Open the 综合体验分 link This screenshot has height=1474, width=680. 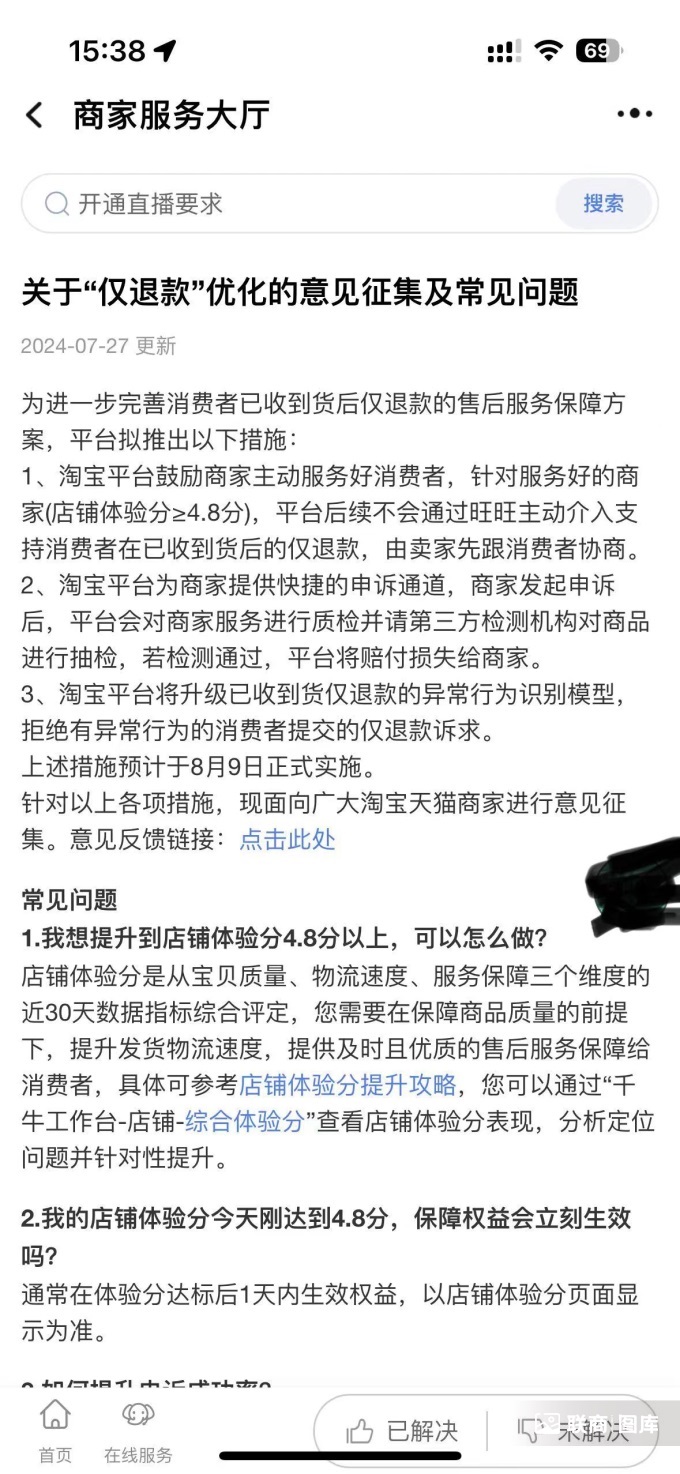pyautogui.click(x=244, y=1121)
